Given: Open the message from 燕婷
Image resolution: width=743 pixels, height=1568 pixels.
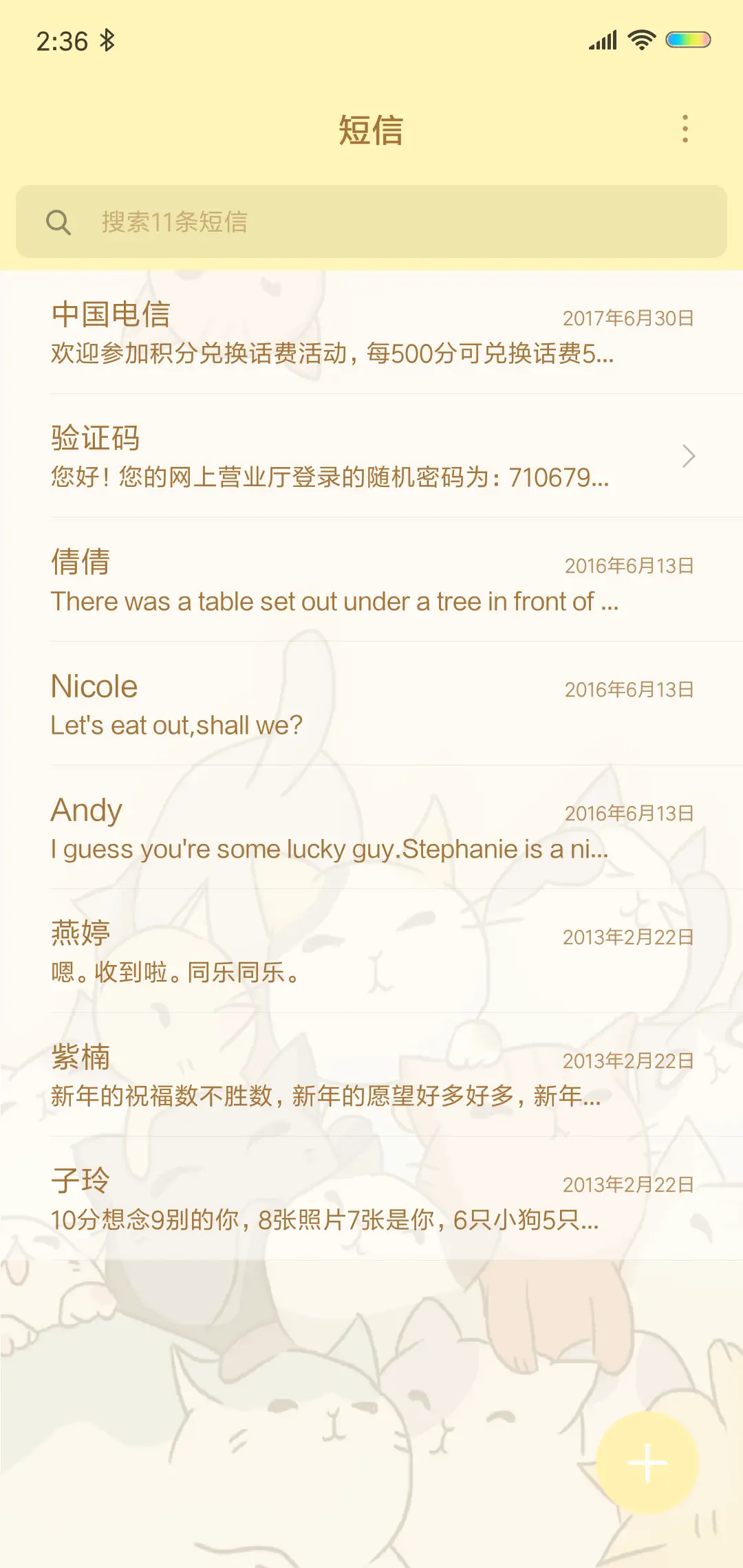Looking at the screenshot, I should click(x=371, y=952).
